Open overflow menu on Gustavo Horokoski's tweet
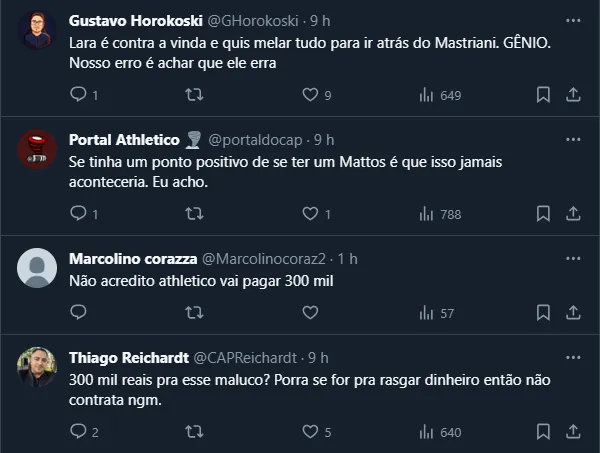The height and width of the screenshot is (453, 600). [572, 20]
